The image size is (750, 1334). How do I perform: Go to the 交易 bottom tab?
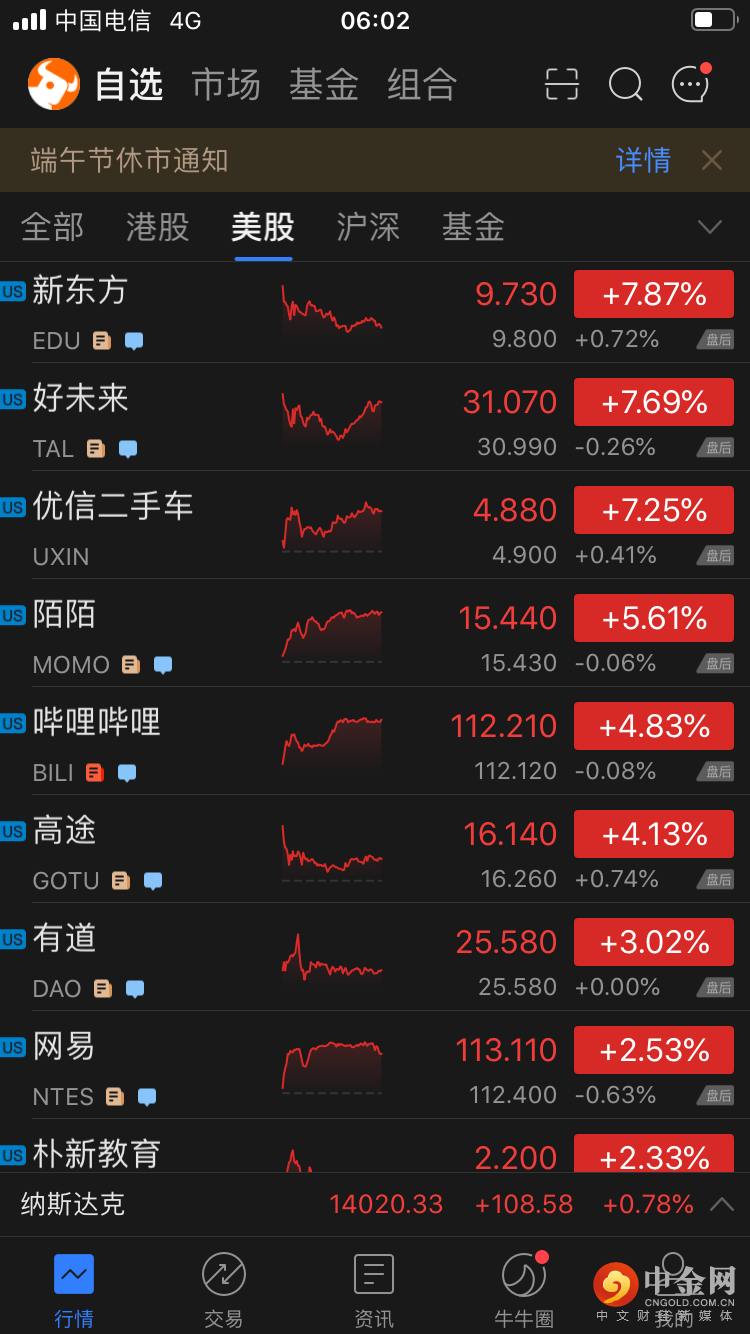[224, 1288]
